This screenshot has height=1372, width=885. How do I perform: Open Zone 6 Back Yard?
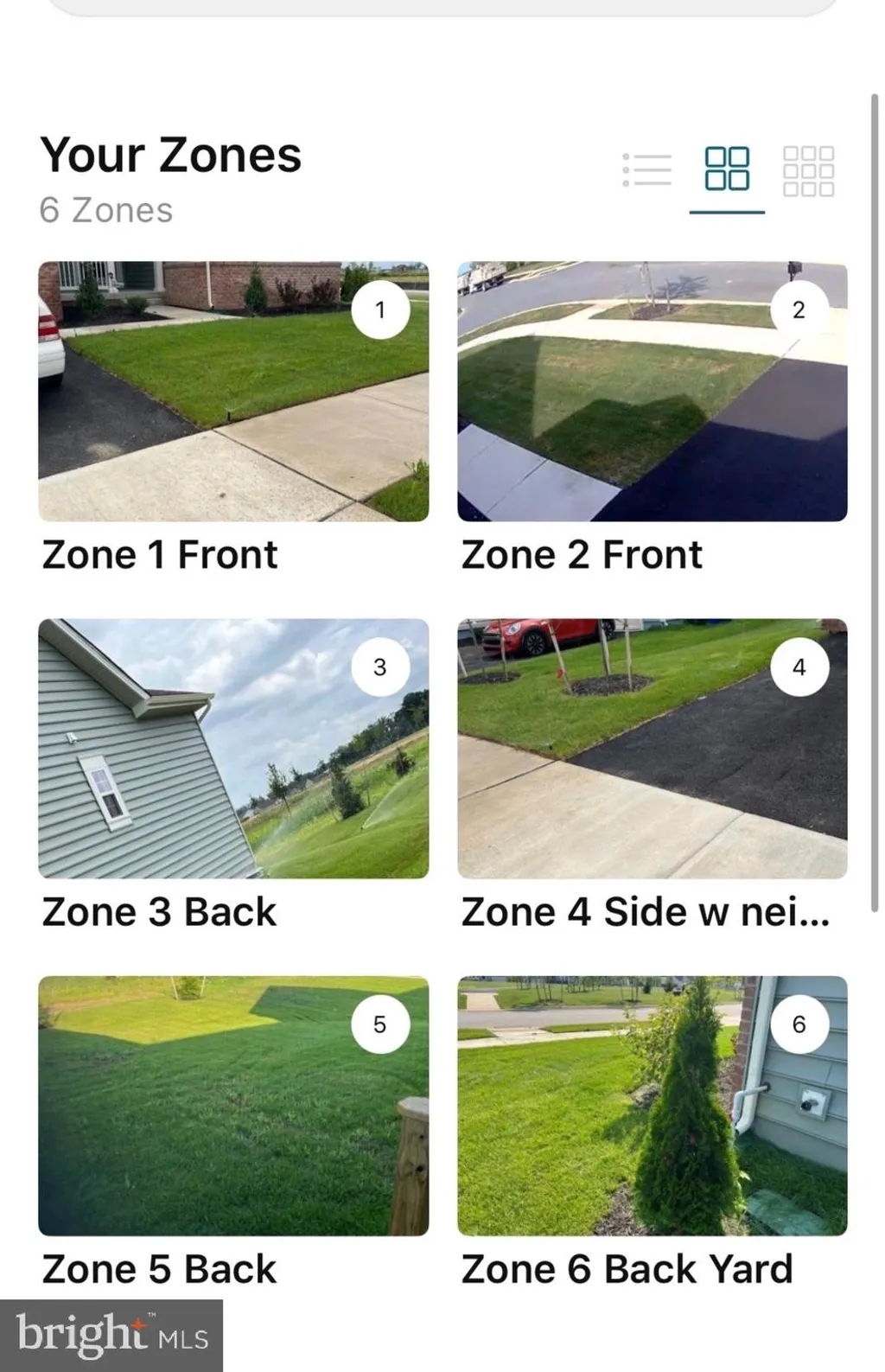pyautogui.click(x=652, y=1106)
